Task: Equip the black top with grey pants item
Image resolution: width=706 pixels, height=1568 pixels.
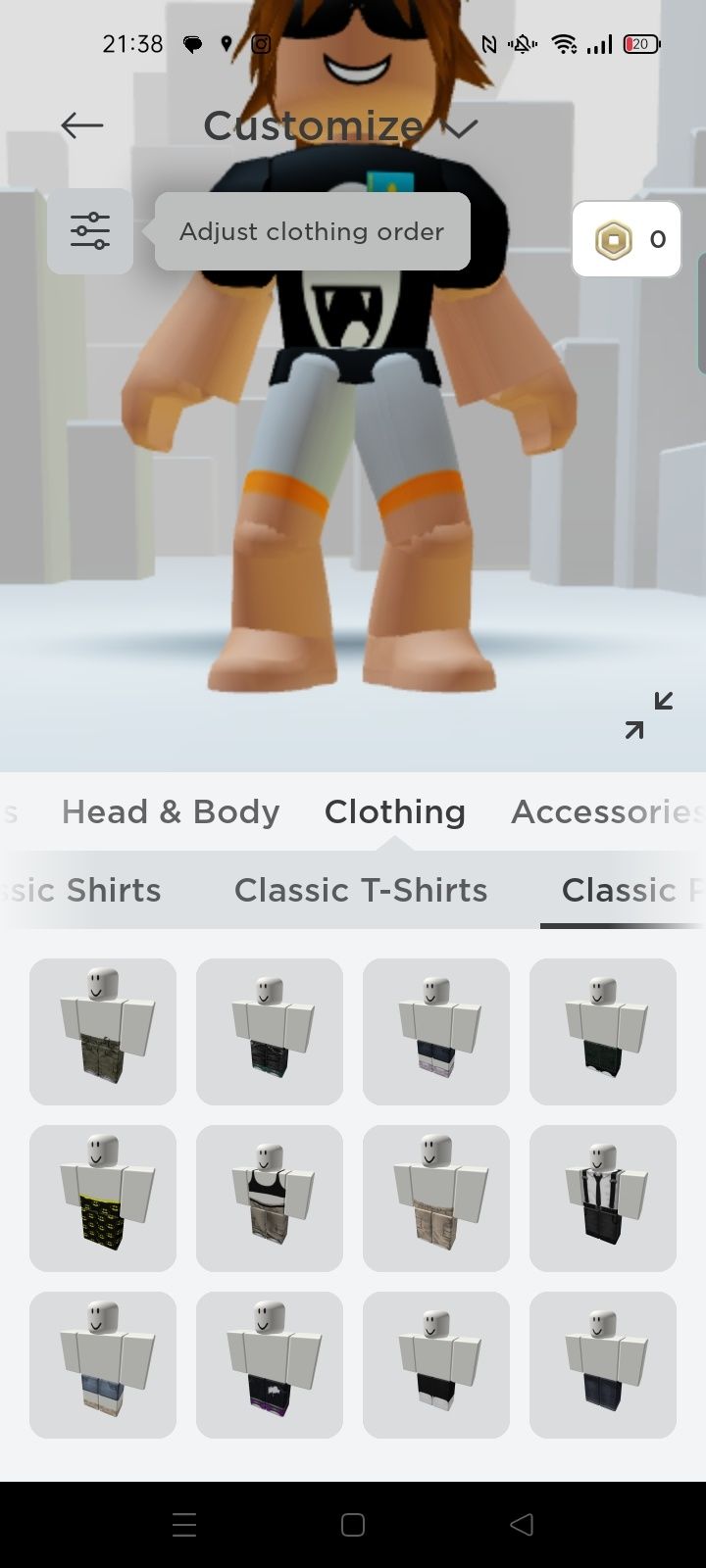Action: point(270,1199)
